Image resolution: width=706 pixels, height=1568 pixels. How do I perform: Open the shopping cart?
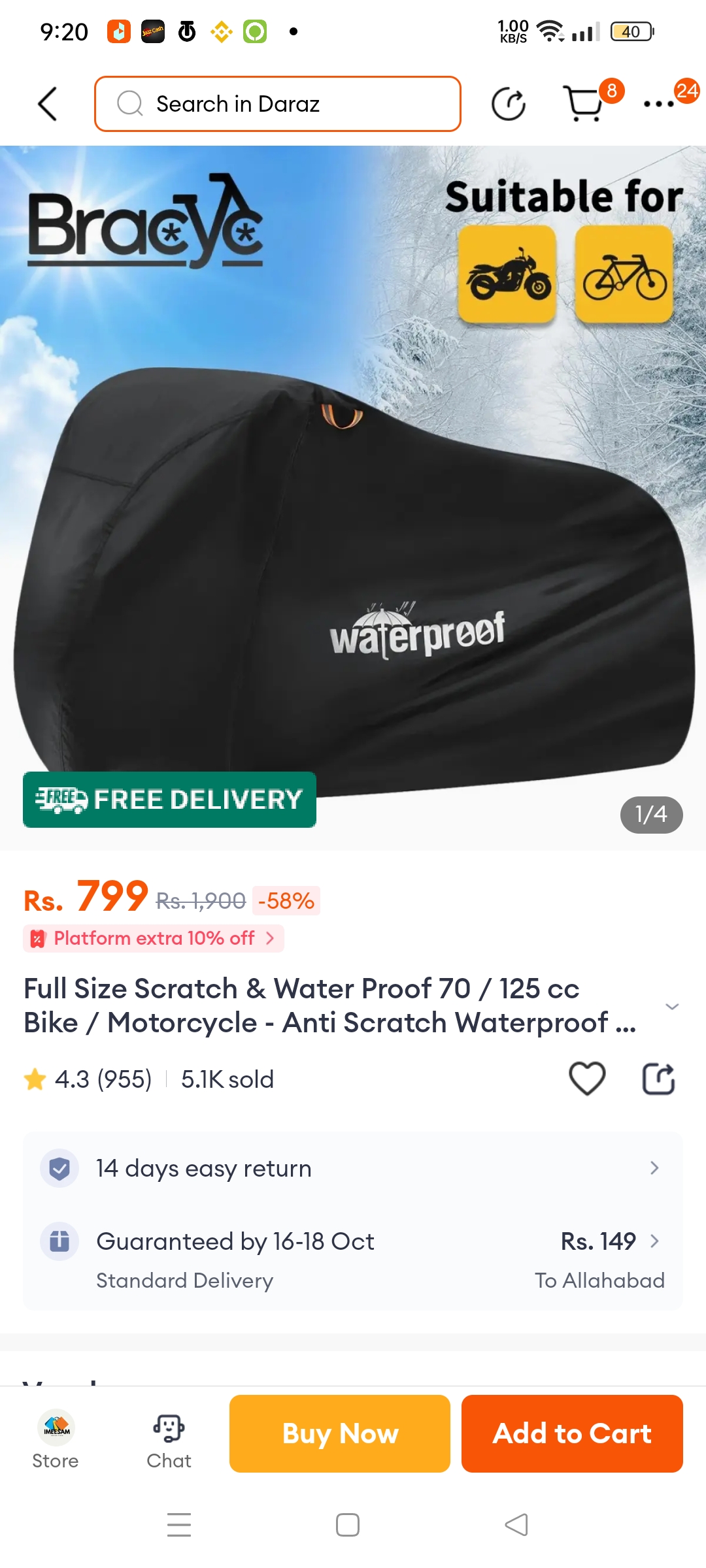(x=584, y=104)
